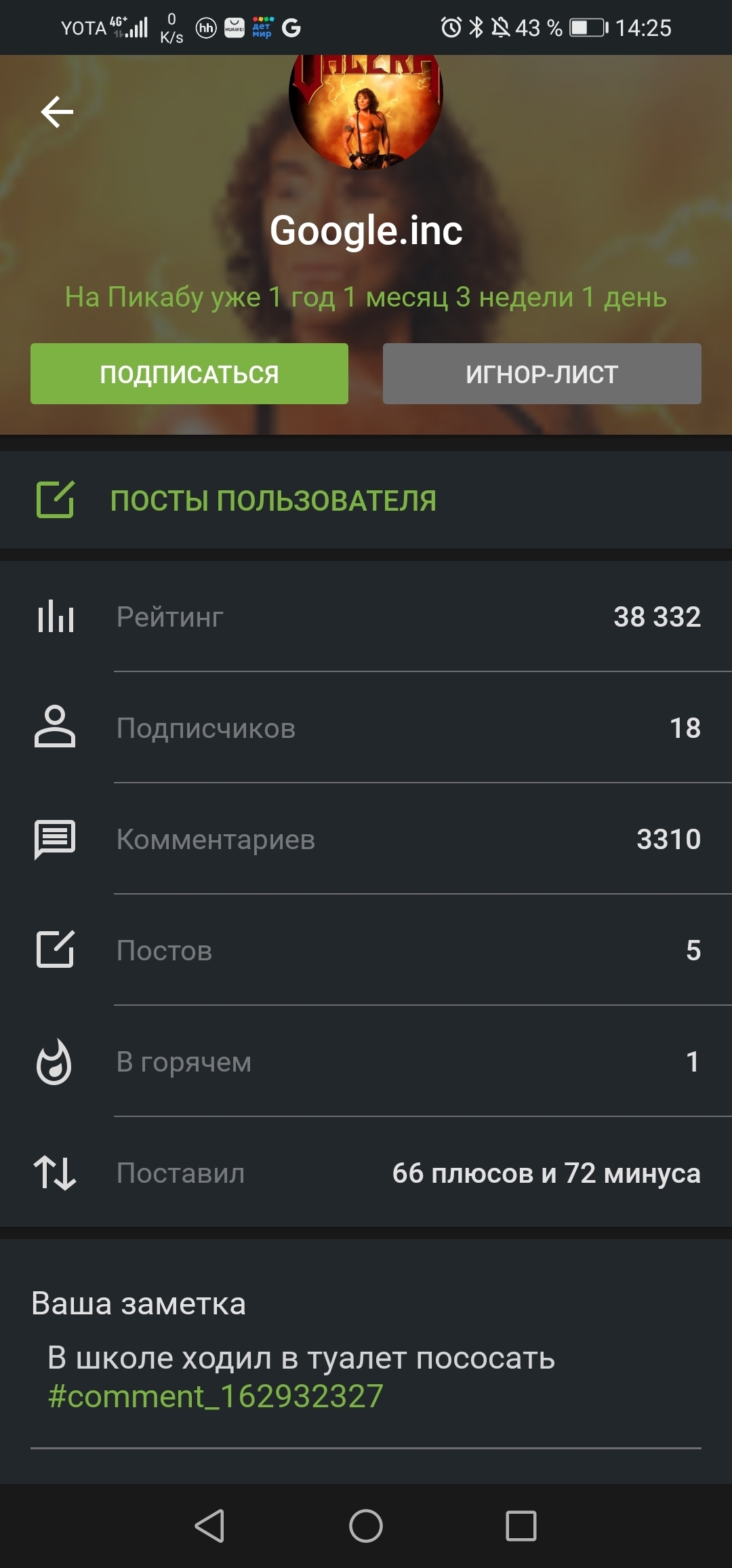Tap the ПОДПИСАТЬСЯ button
Image resolution: width=732 pixels, height=1568 pixels.
(189, 374)
